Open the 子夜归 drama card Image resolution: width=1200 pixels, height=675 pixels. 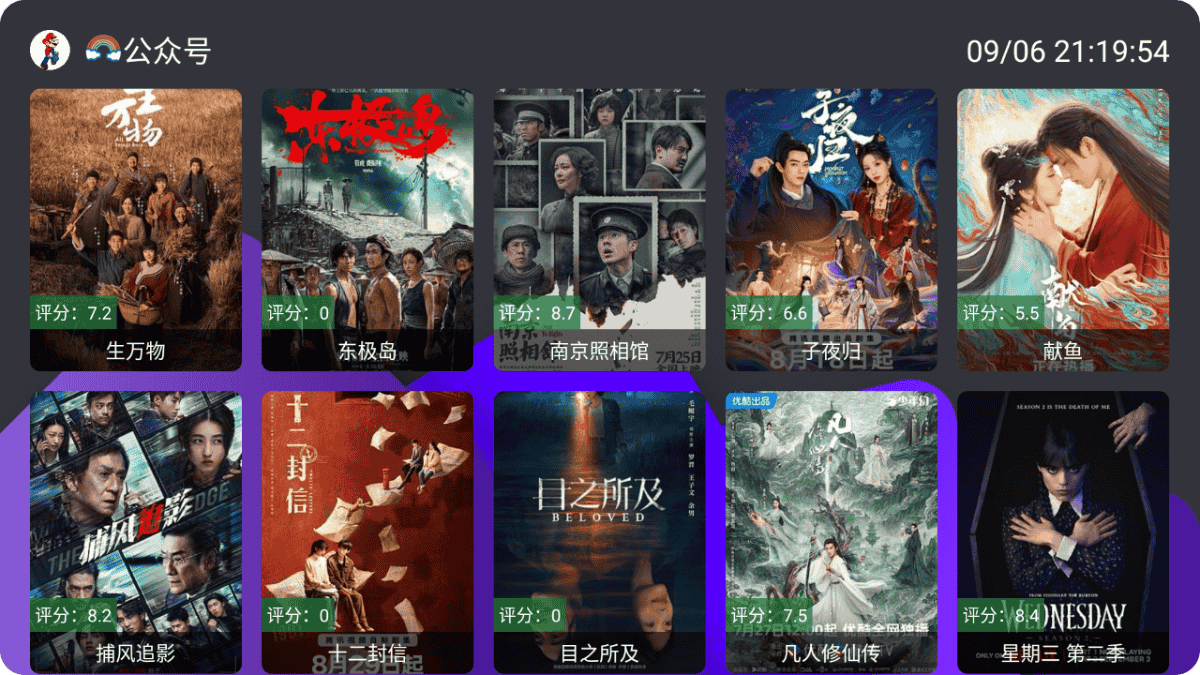pyautogui.click(x=831, y=230)
